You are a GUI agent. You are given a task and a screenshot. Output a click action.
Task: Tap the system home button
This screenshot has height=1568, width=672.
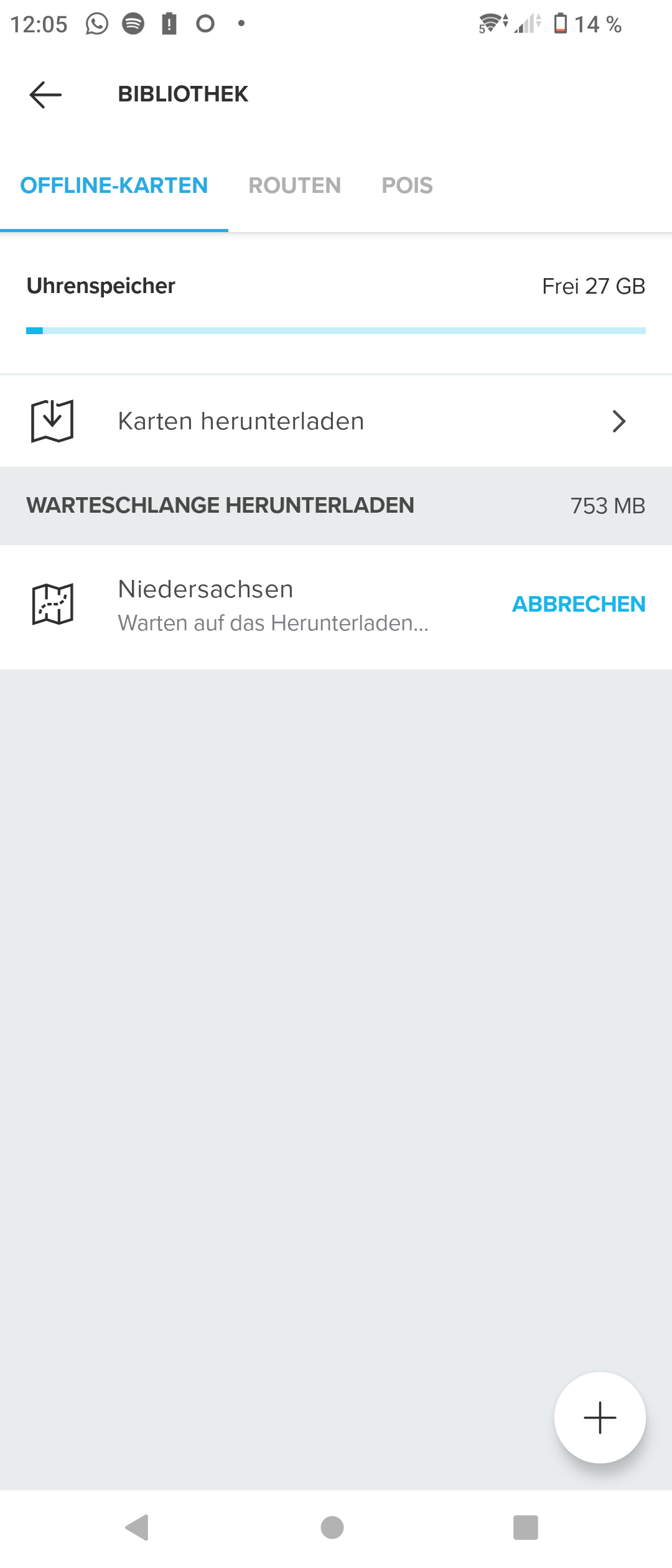click(x=332, y=1527)
